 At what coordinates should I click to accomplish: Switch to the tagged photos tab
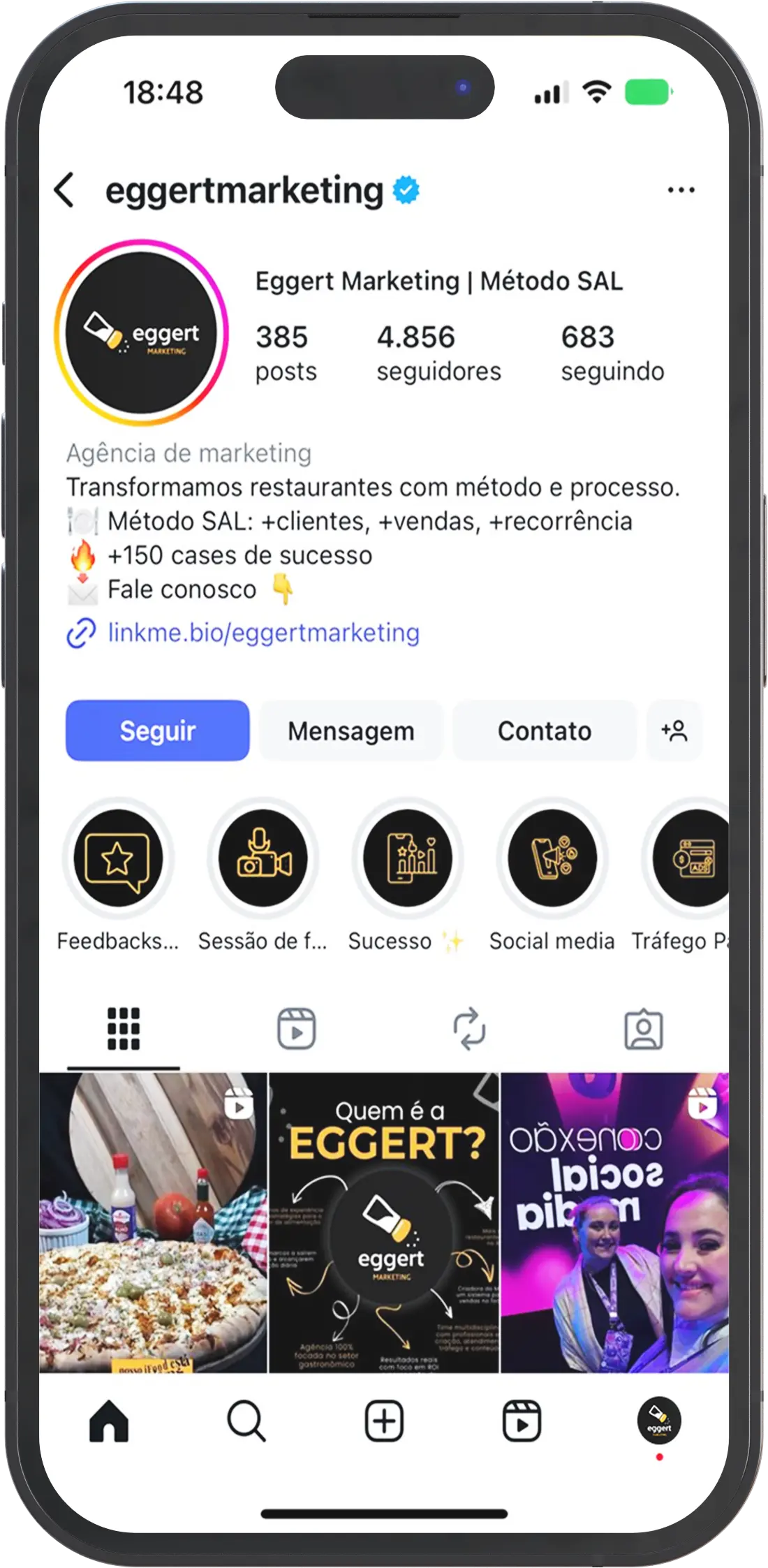pos(643,1028)
